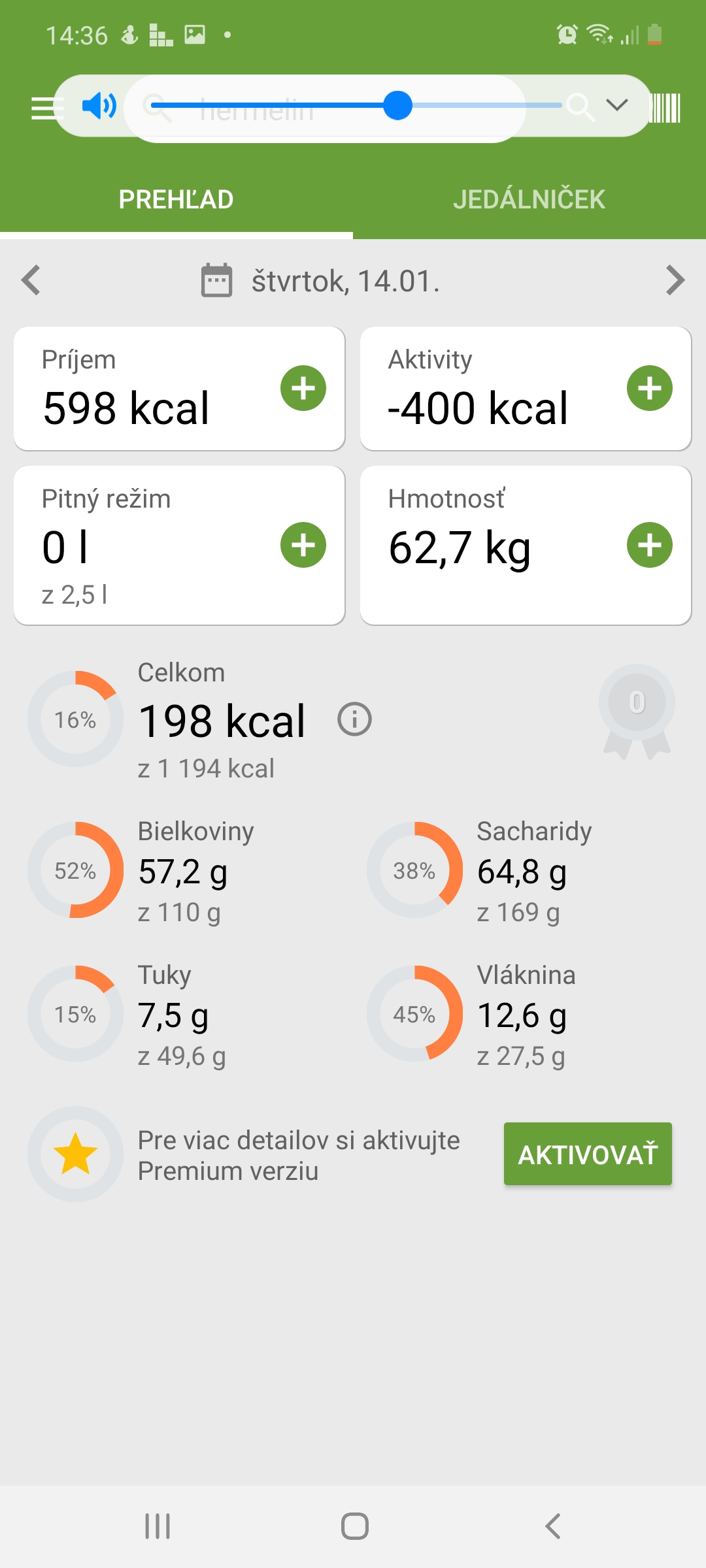Tap the volume slider track
Image resolution: width=706 pixels, height=1568 pixels.
coord(356,105)
